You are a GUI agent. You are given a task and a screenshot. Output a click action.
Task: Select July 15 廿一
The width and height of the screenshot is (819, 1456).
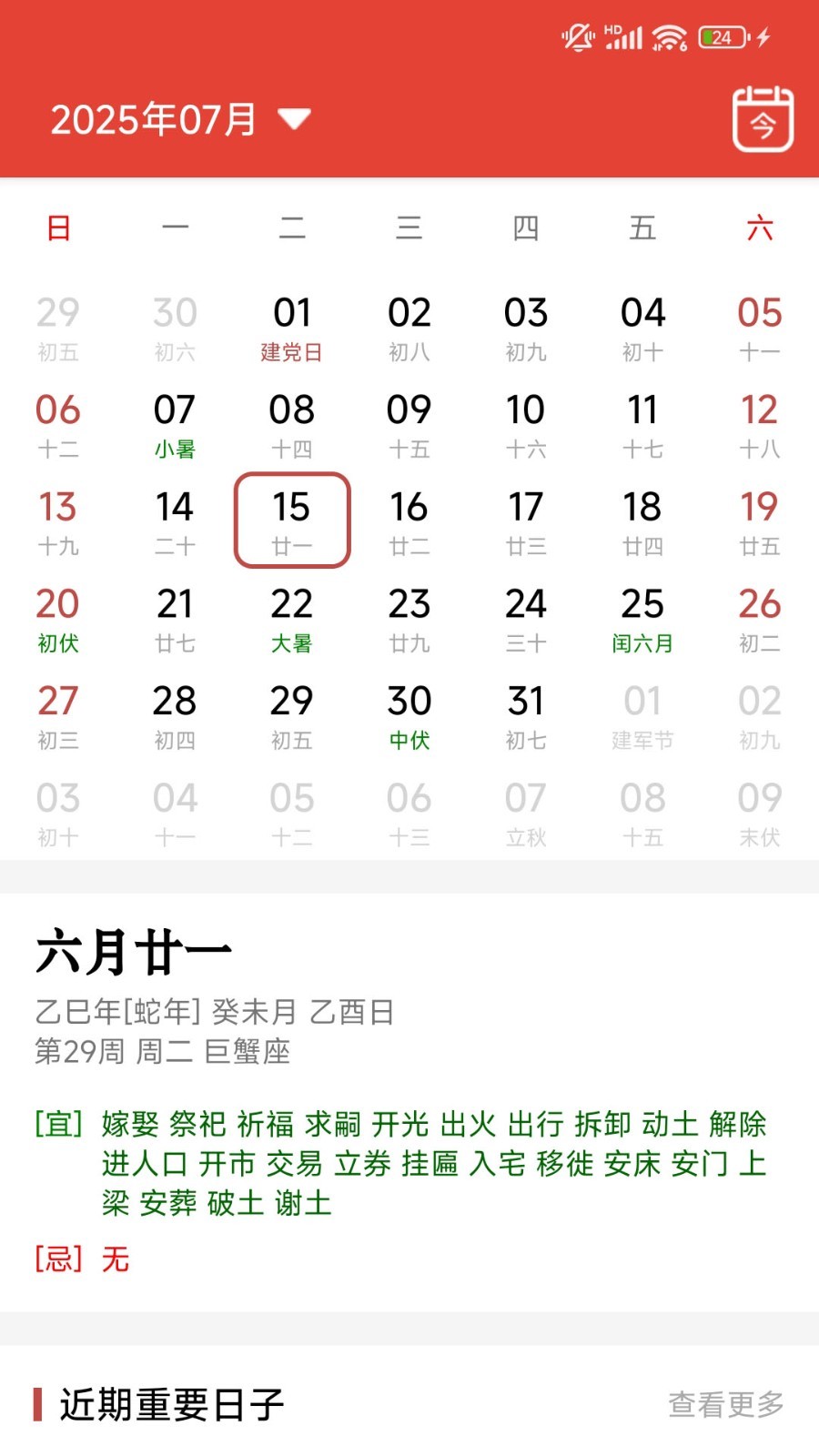(x=292, y=521)
